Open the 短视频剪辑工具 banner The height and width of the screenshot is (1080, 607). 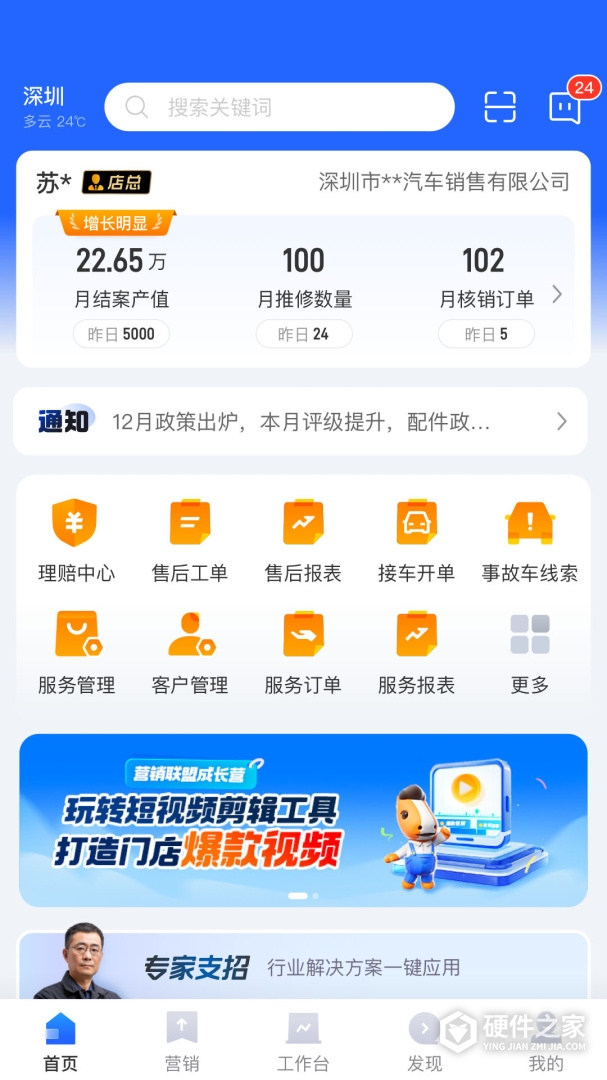click(303, 820)
